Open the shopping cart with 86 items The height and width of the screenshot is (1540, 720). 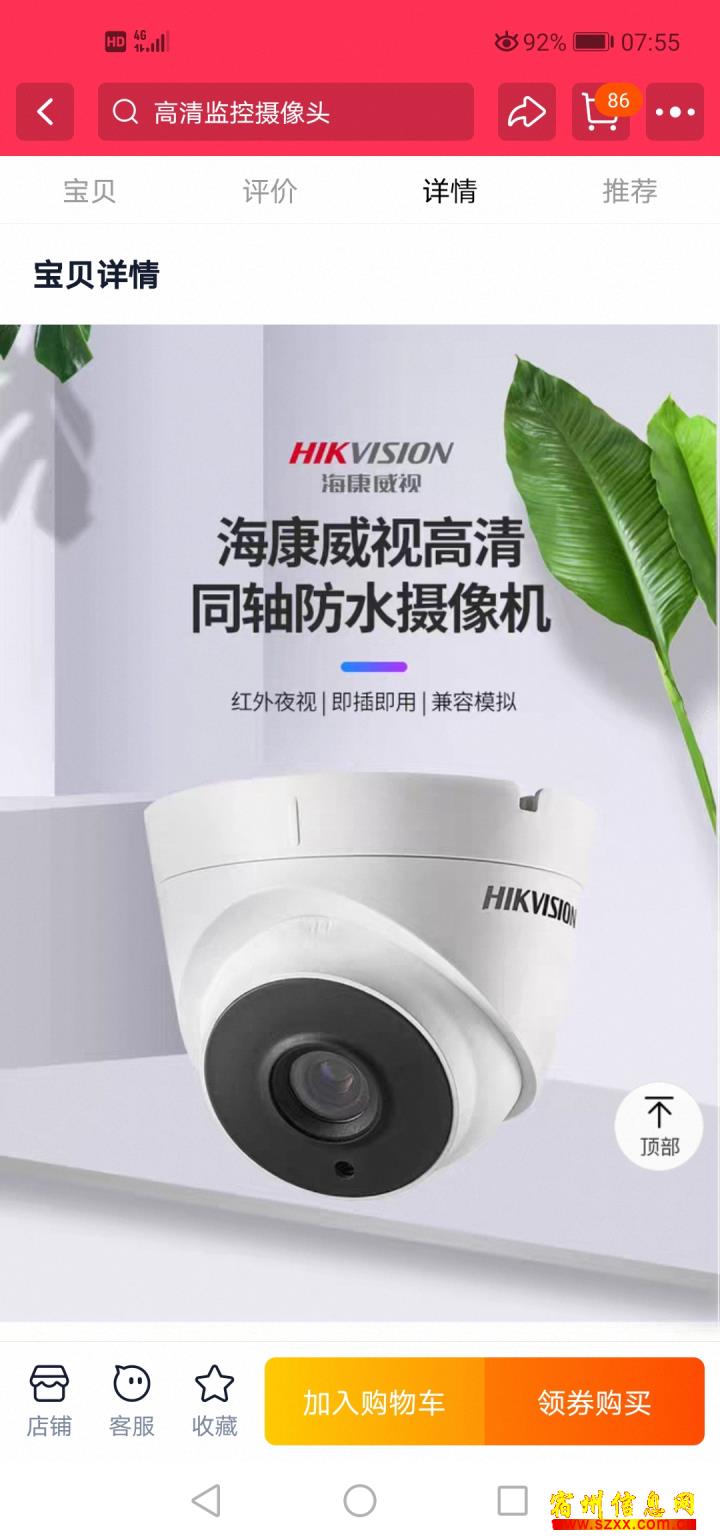click(x=601, y=112)
